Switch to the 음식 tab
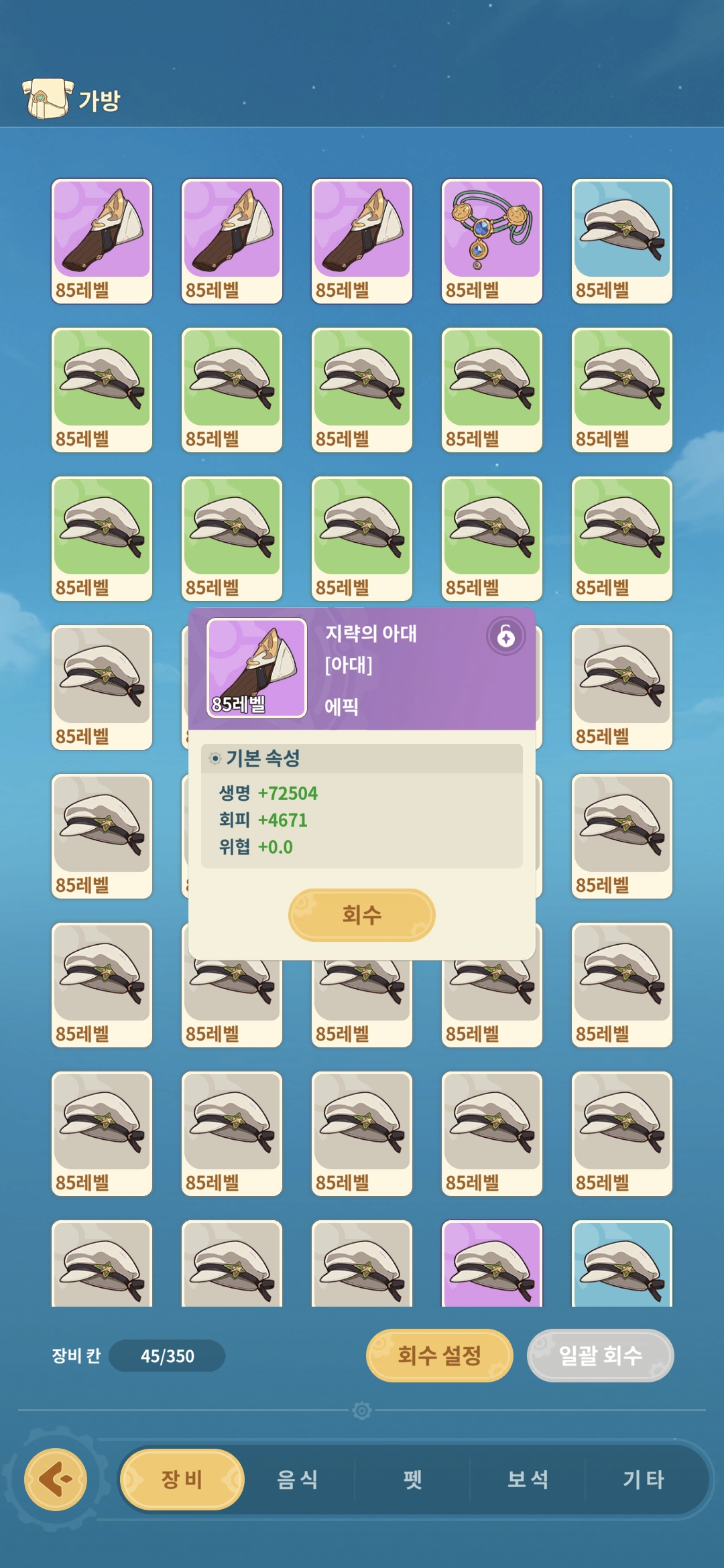Image resolution: width=724 pixels, height=1568 pixels. coord(298,1479)
